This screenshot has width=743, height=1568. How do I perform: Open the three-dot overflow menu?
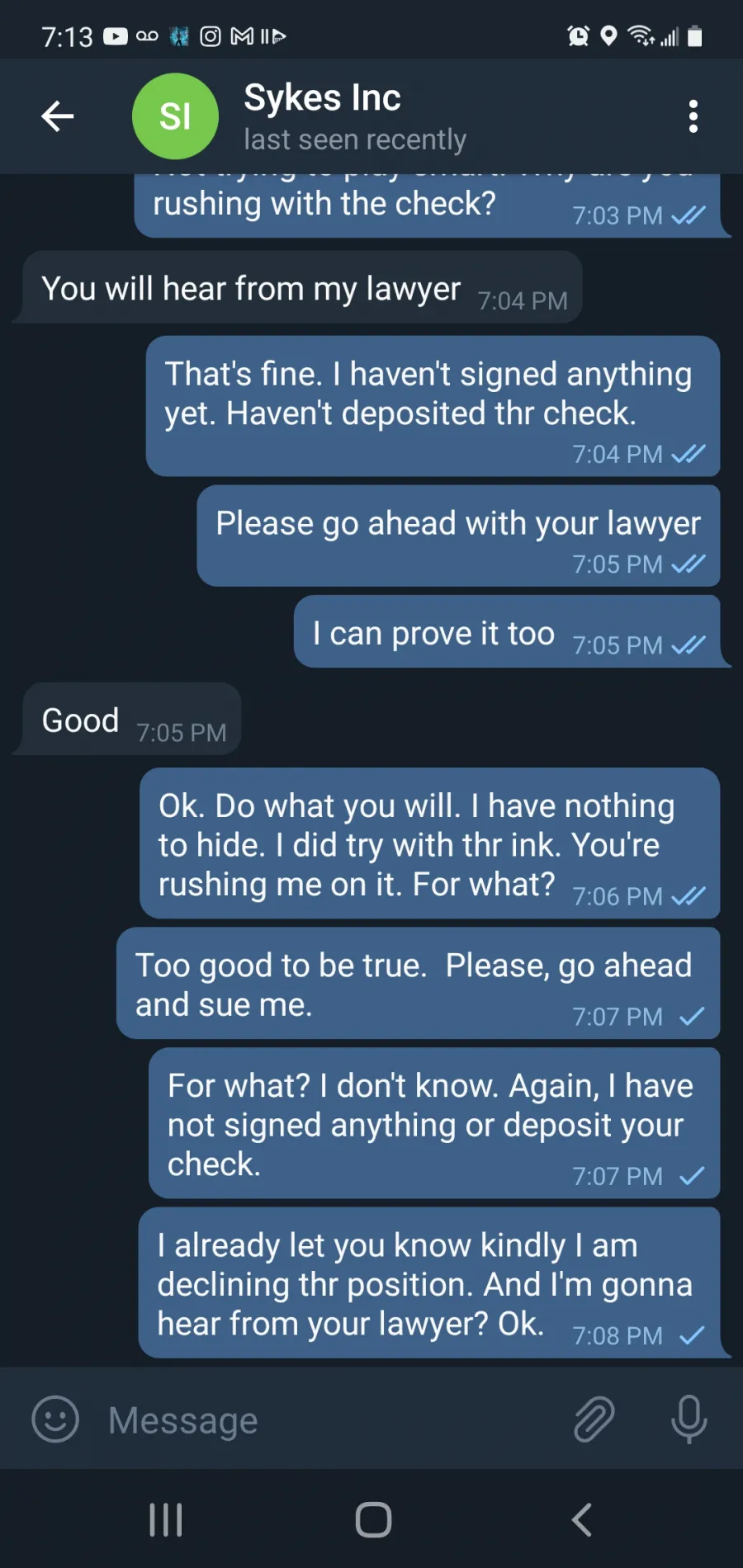click(693, 116)
